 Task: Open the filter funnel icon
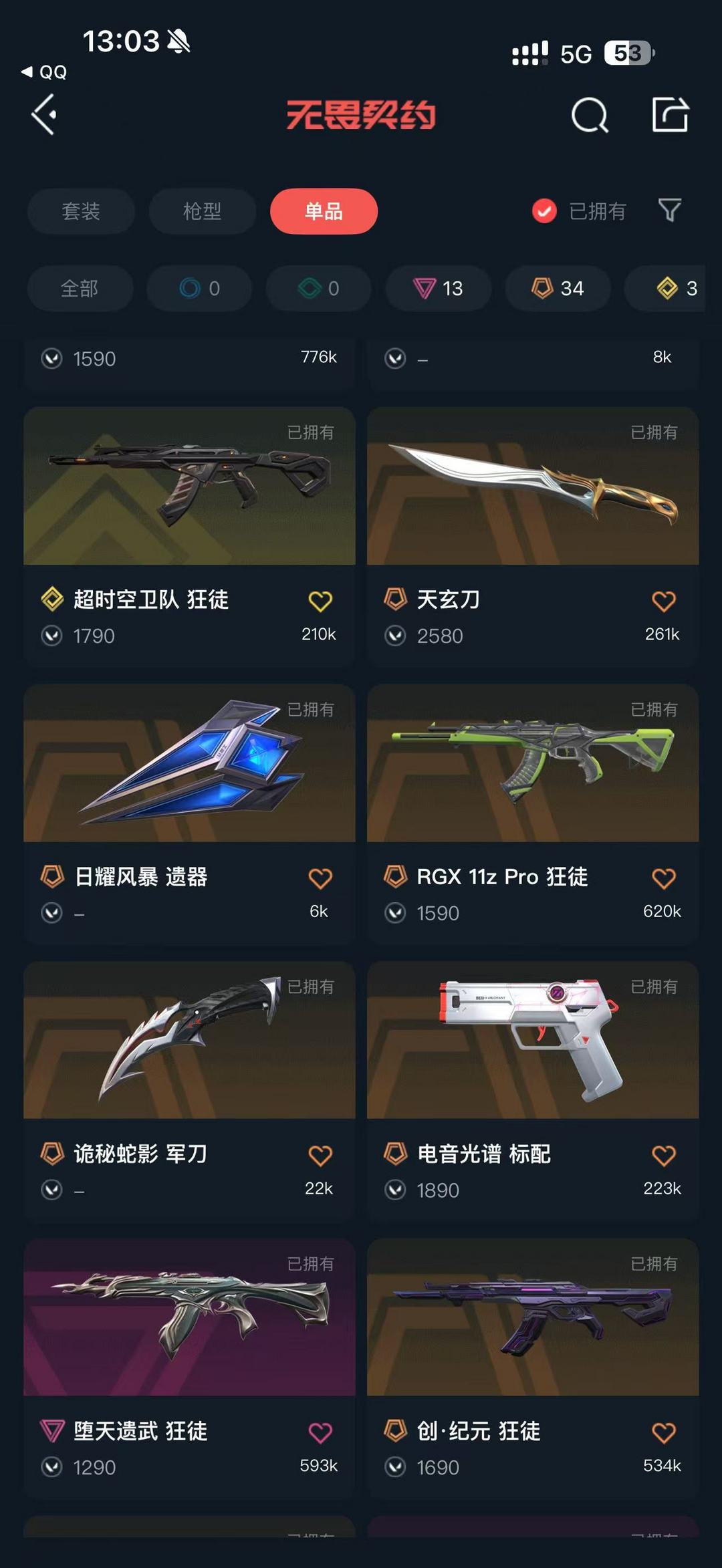click(669, 211)
